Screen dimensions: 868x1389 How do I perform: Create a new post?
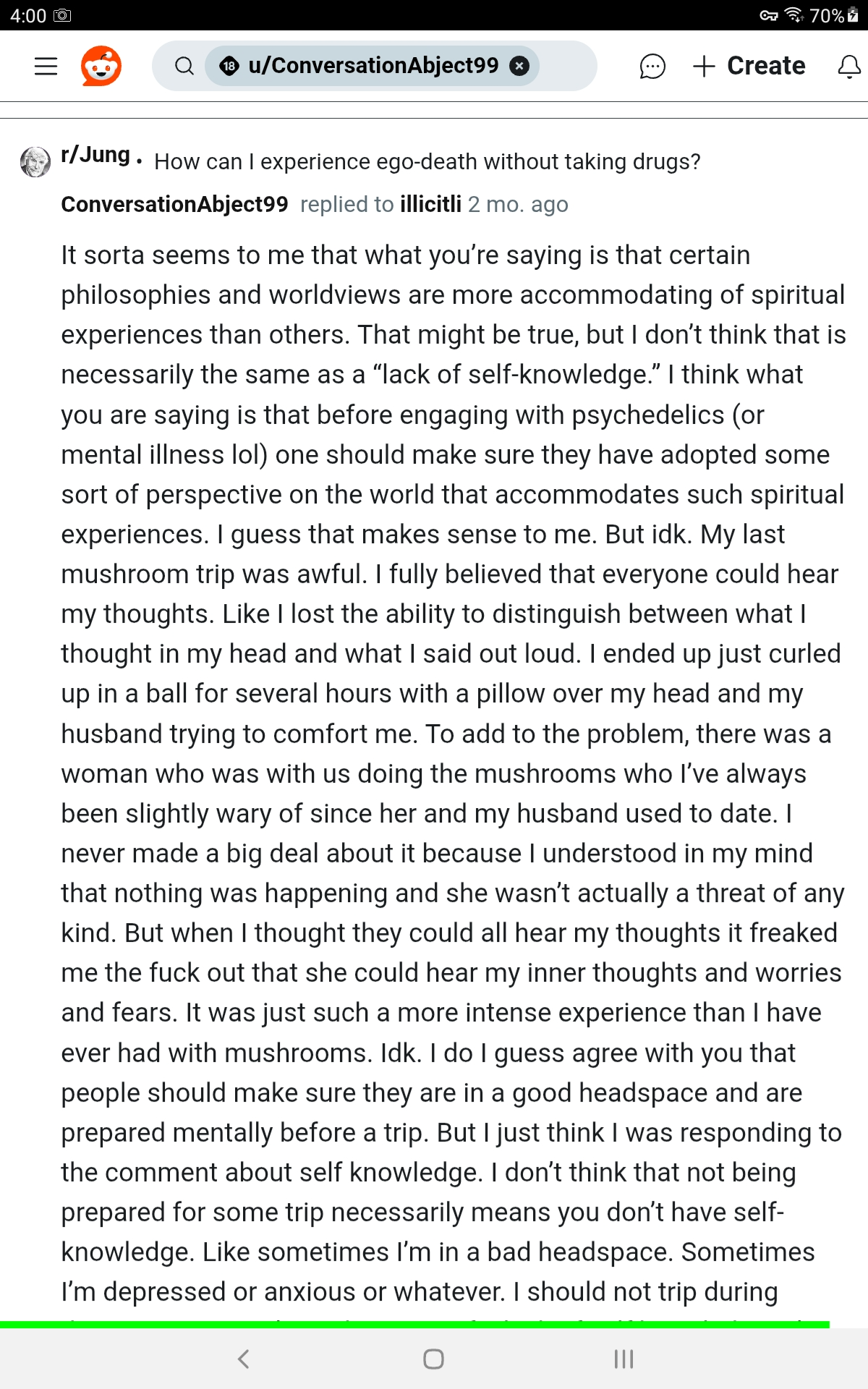tap(749, 66)
